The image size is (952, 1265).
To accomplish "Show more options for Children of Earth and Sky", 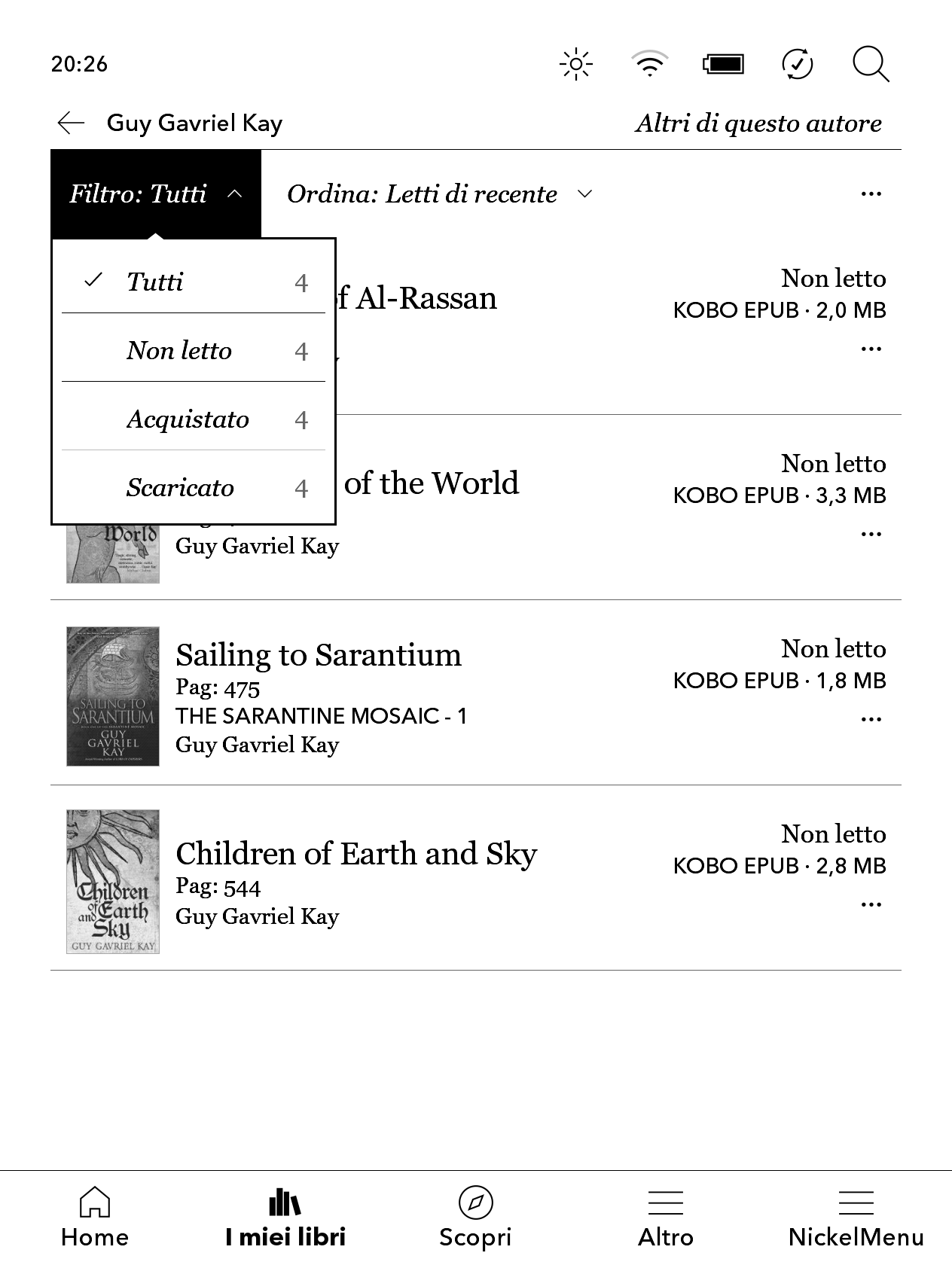I will [871, 904].
